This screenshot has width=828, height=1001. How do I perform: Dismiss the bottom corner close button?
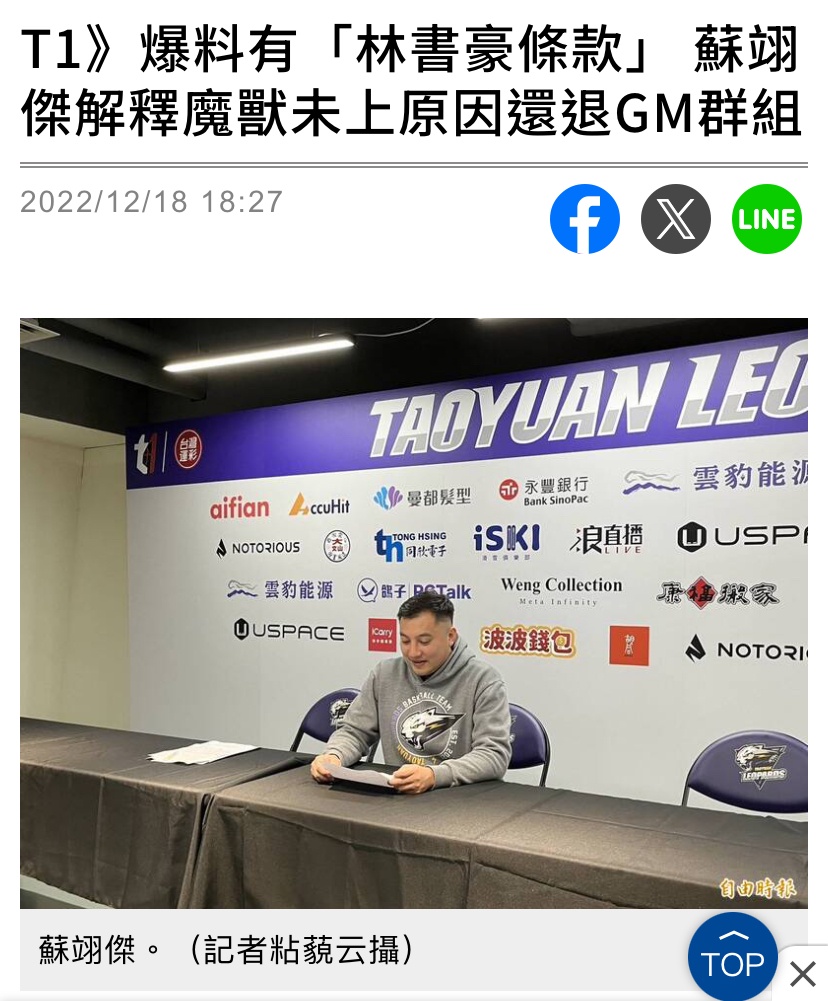(803, 973)
